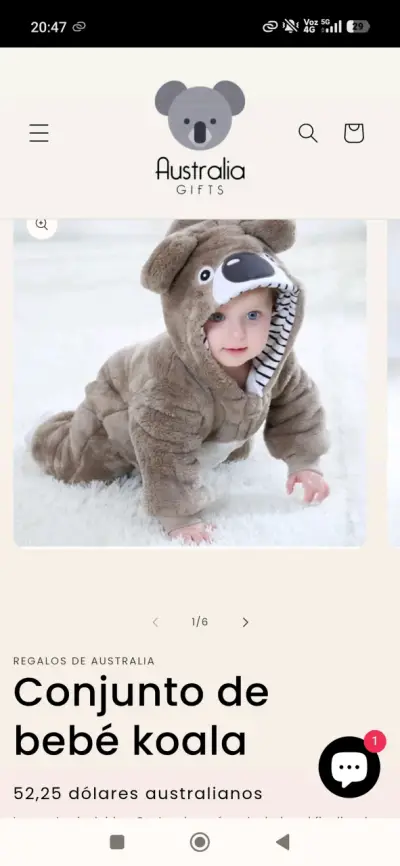Zoom into the product image
400x866 pixels.
click(41, 225)
